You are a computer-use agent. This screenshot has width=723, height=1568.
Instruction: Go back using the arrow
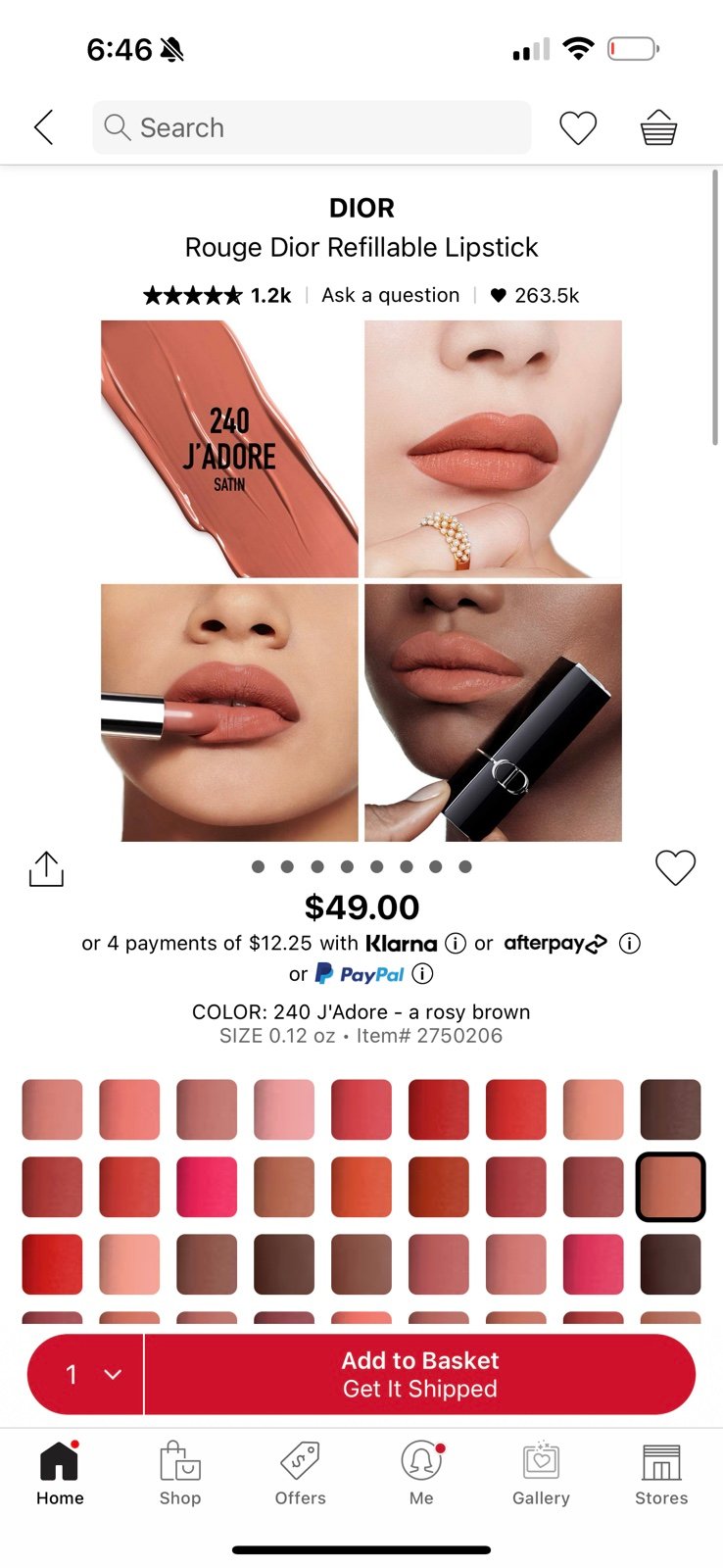point(43,127)
